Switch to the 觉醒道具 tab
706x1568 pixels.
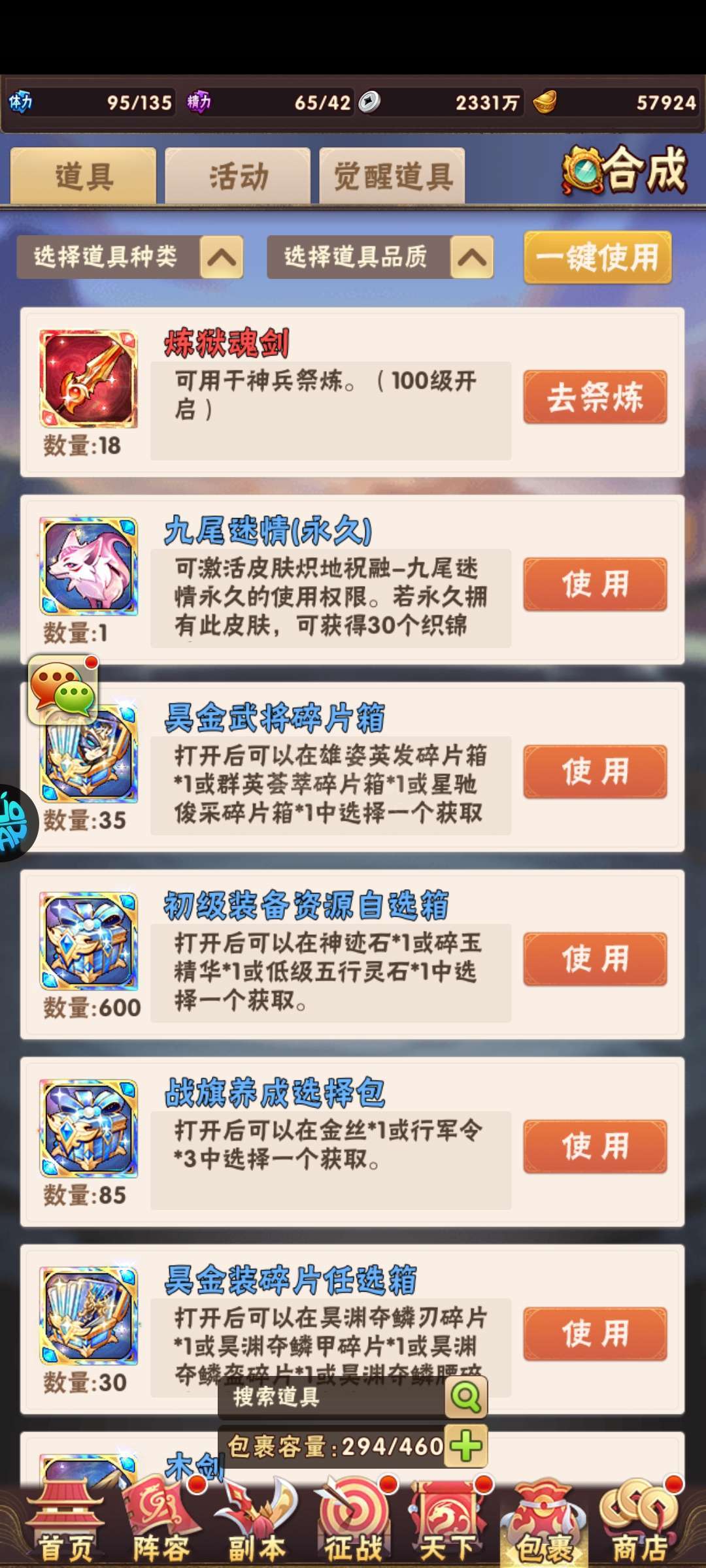click(392, 176)
